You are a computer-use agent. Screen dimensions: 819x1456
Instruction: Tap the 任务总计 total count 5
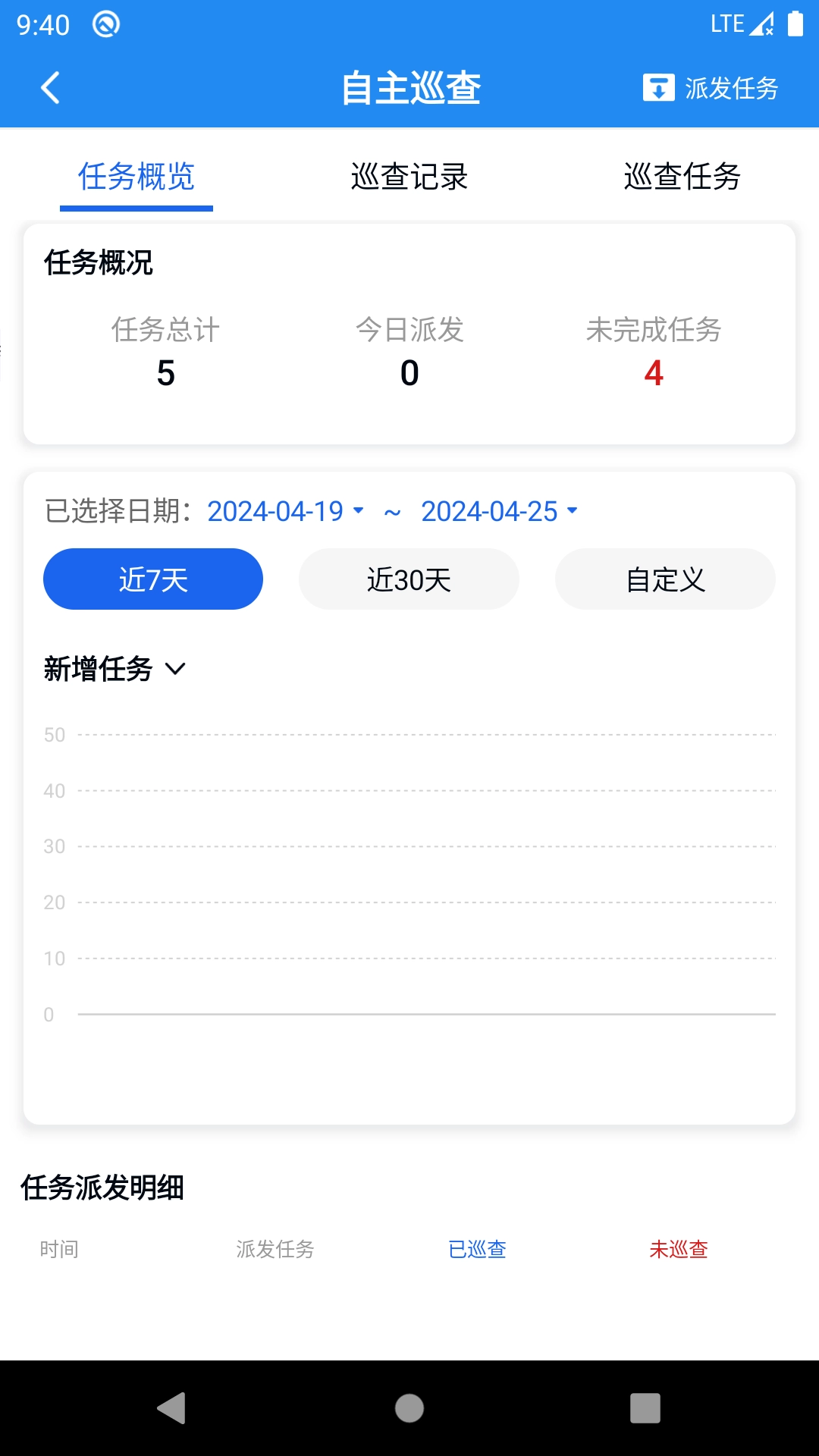[166, 372]
